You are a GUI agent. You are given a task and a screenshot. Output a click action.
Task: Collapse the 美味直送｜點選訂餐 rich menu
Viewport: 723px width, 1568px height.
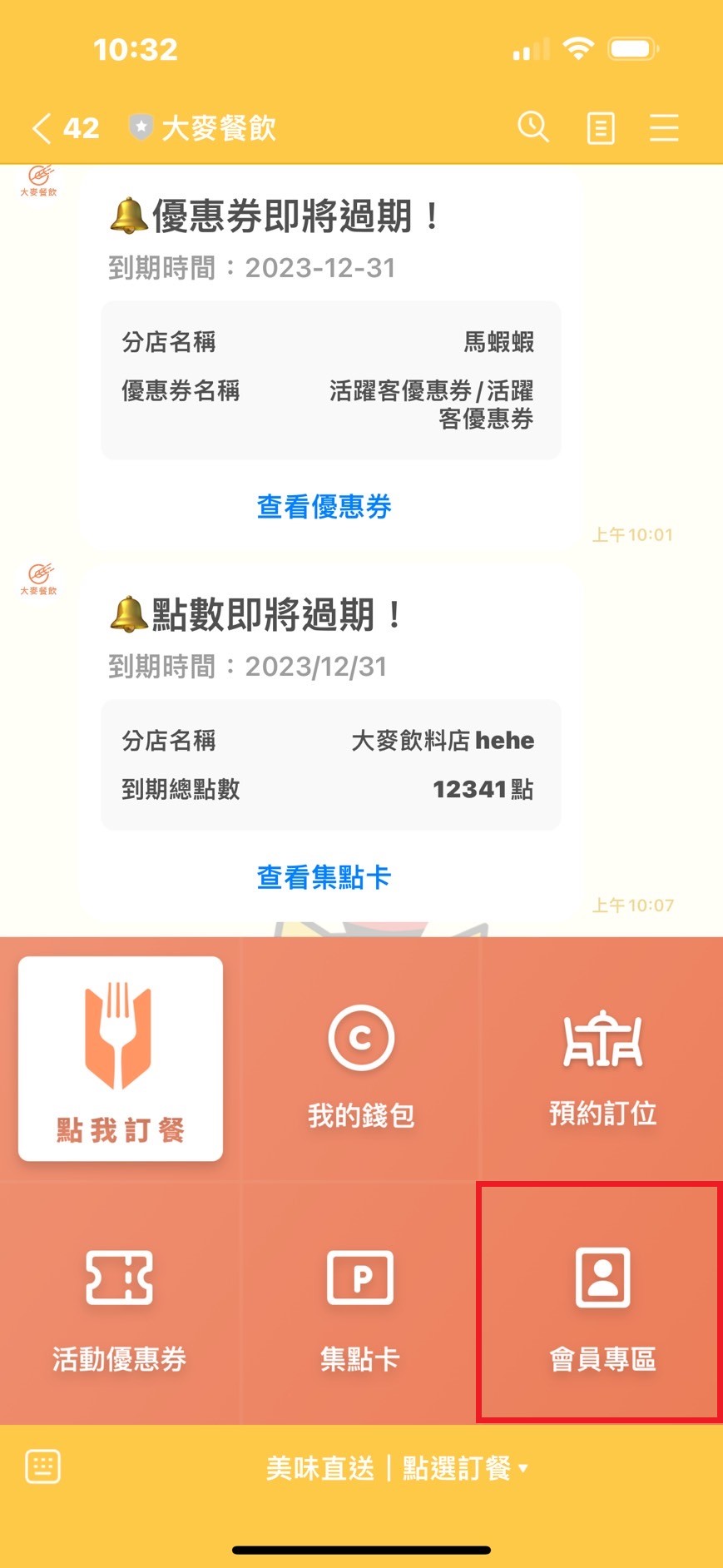click(396, 1468)
